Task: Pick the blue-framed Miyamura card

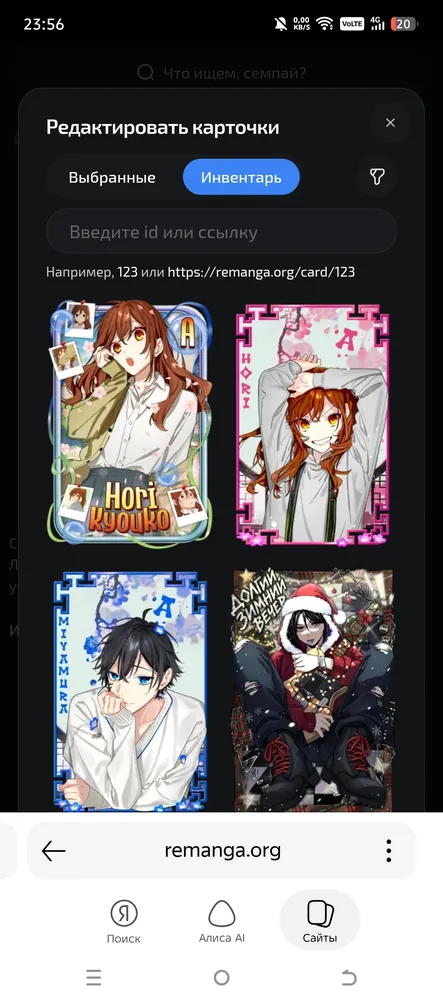Action: [130, 691]
